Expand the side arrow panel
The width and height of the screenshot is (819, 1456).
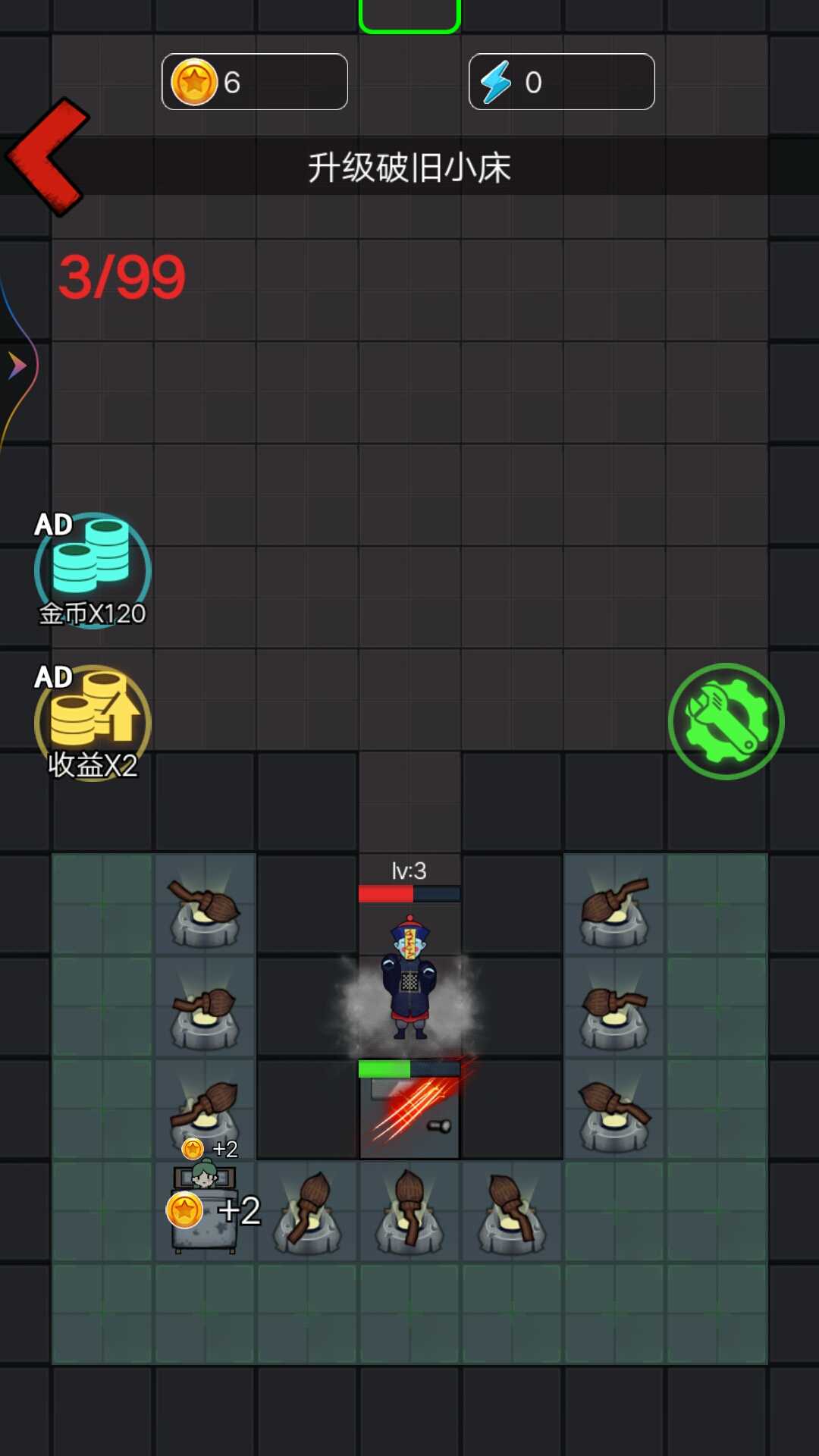tap(17, 366)
